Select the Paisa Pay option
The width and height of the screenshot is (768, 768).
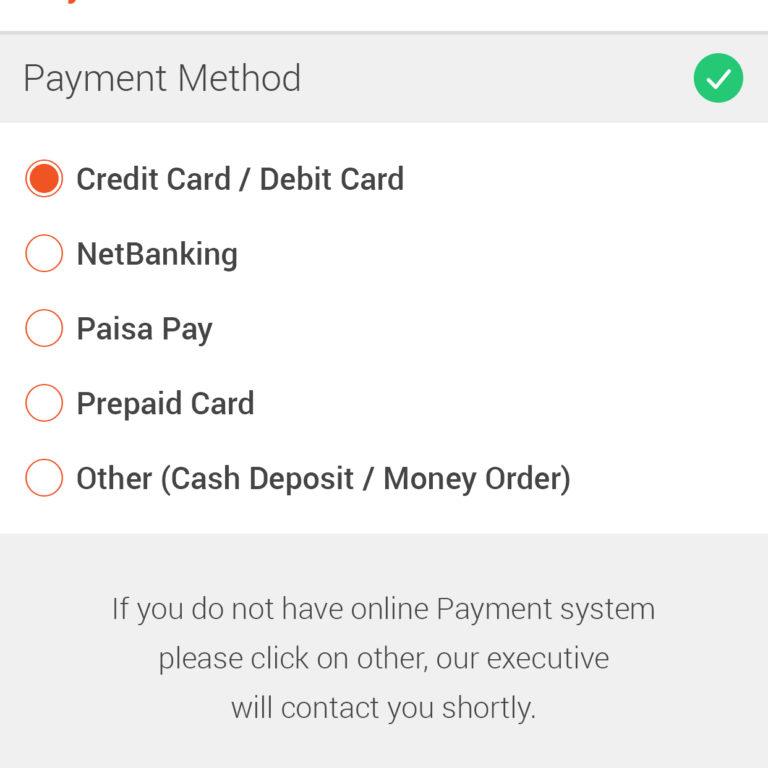(x=44, y=328)
